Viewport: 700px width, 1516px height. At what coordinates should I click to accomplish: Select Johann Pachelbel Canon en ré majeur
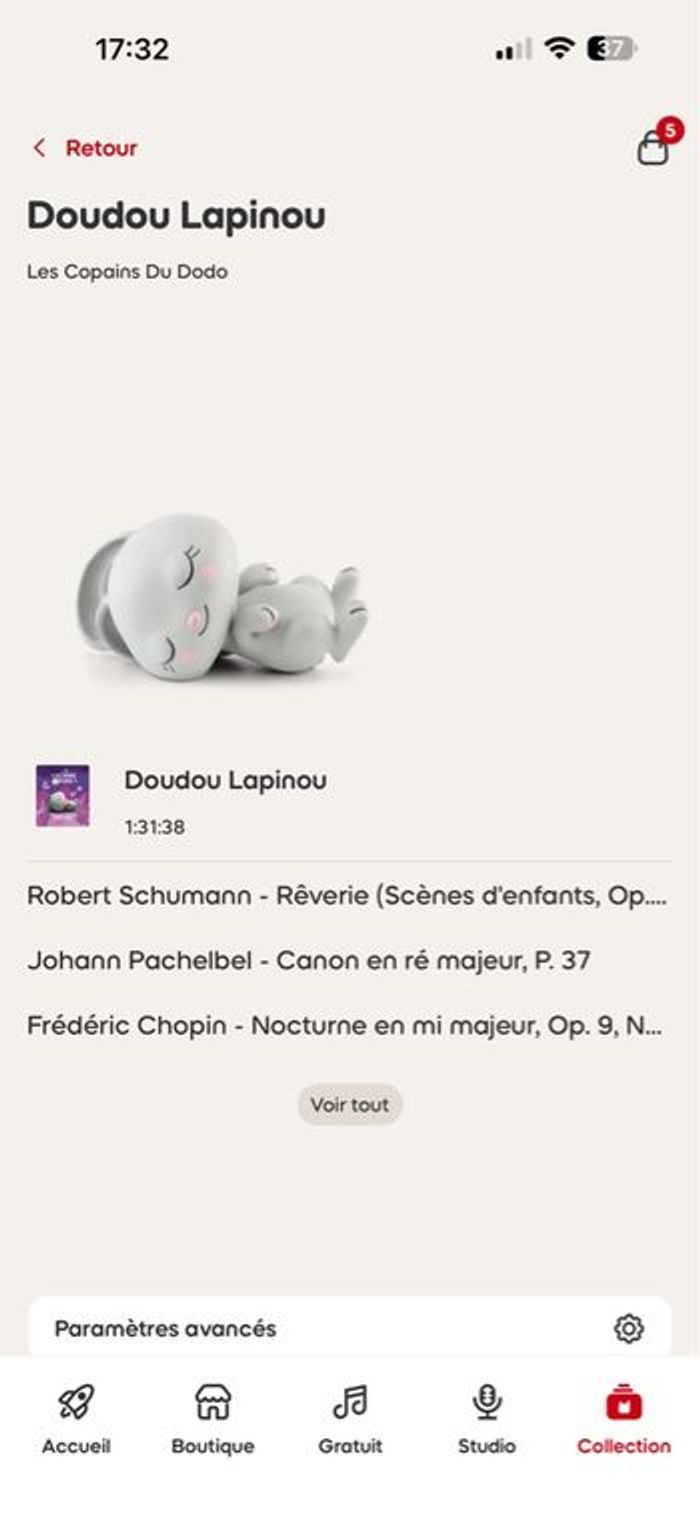pyautogui.click(x=309, y=961)
